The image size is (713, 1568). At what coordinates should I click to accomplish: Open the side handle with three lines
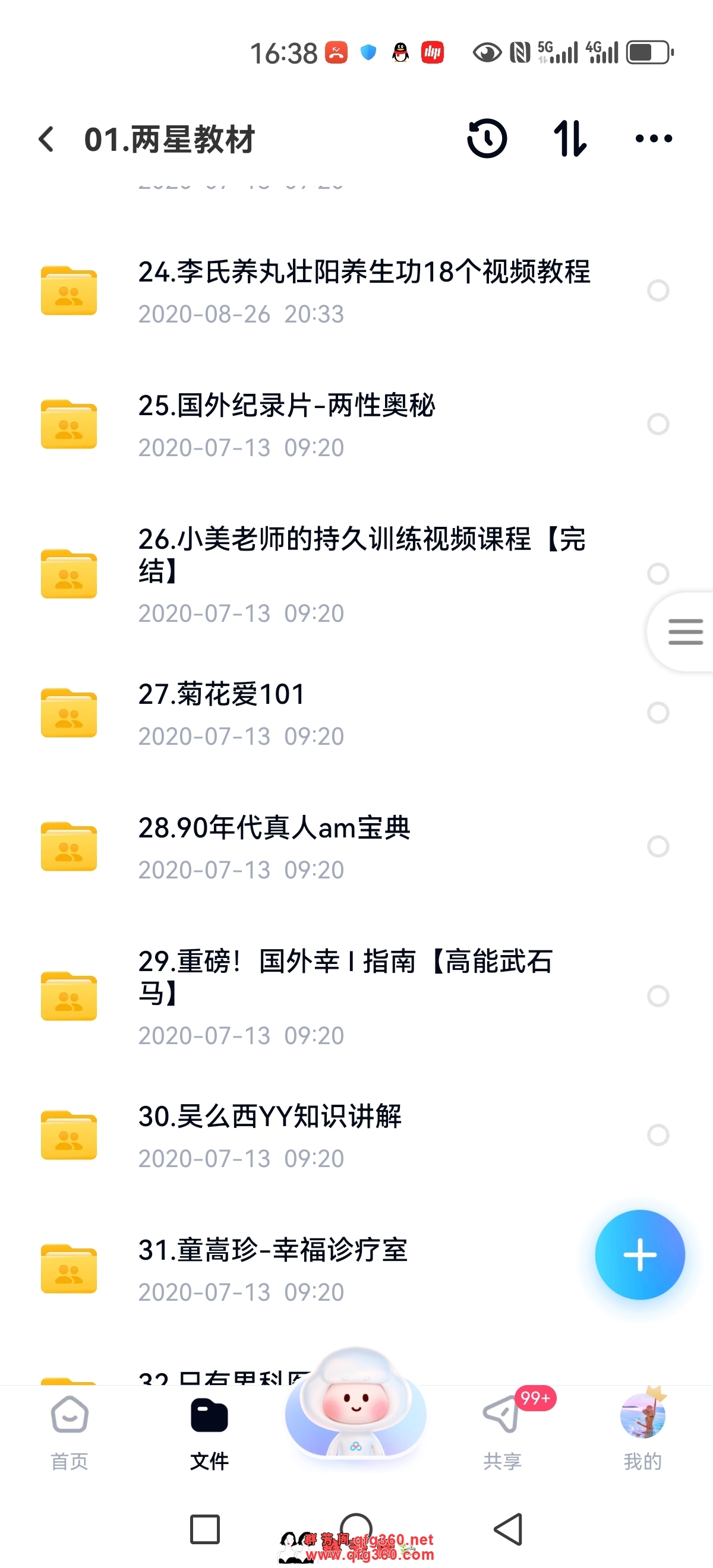tap(684, 632)
